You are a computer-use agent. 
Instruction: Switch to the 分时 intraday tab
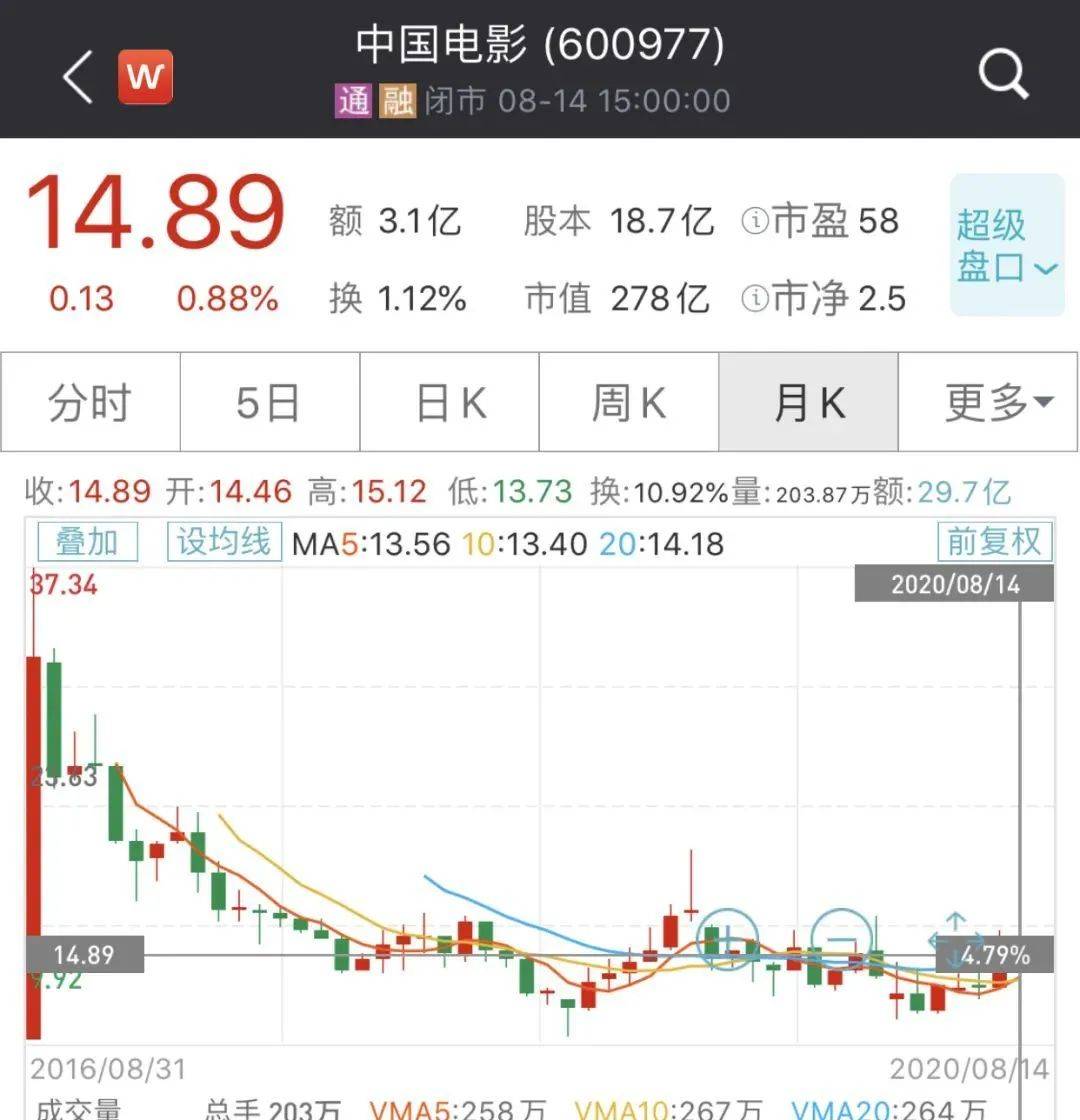tap(89, 401)
